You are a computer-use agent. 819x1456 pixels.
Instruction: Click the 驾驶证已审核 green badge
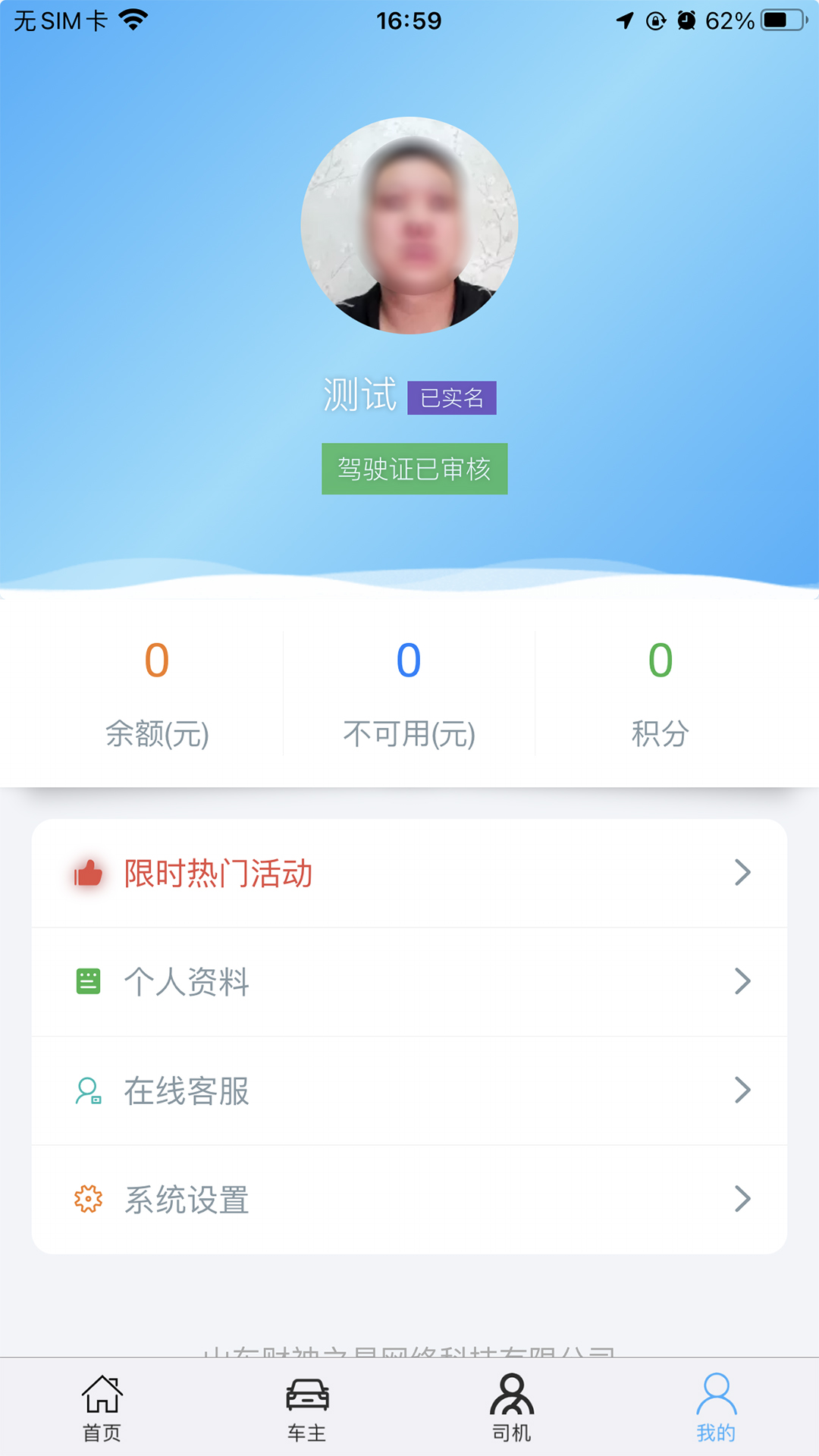[x=414, y=468]
